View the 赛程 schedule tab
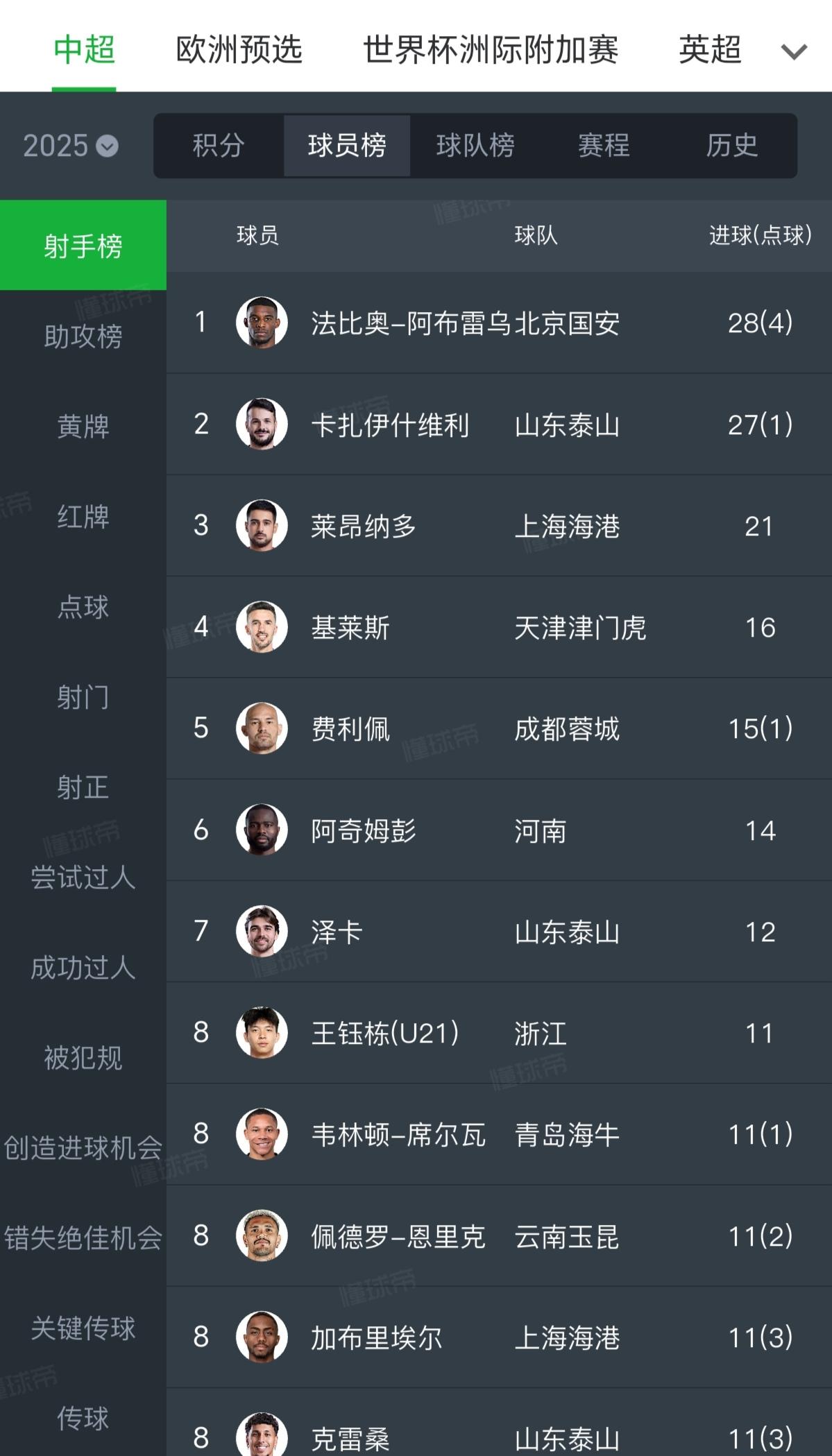 point(603,146)
